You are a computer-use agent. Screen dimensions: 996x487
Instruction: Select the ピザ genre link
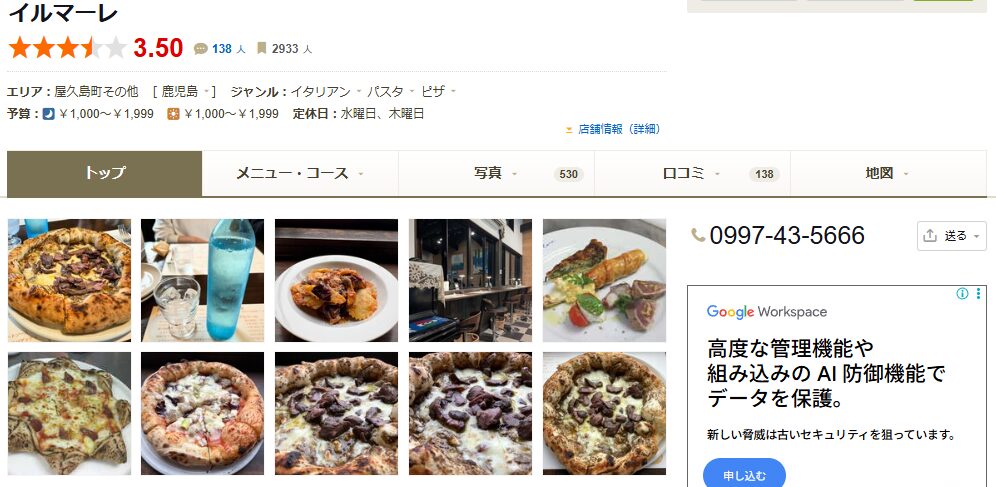433,91
